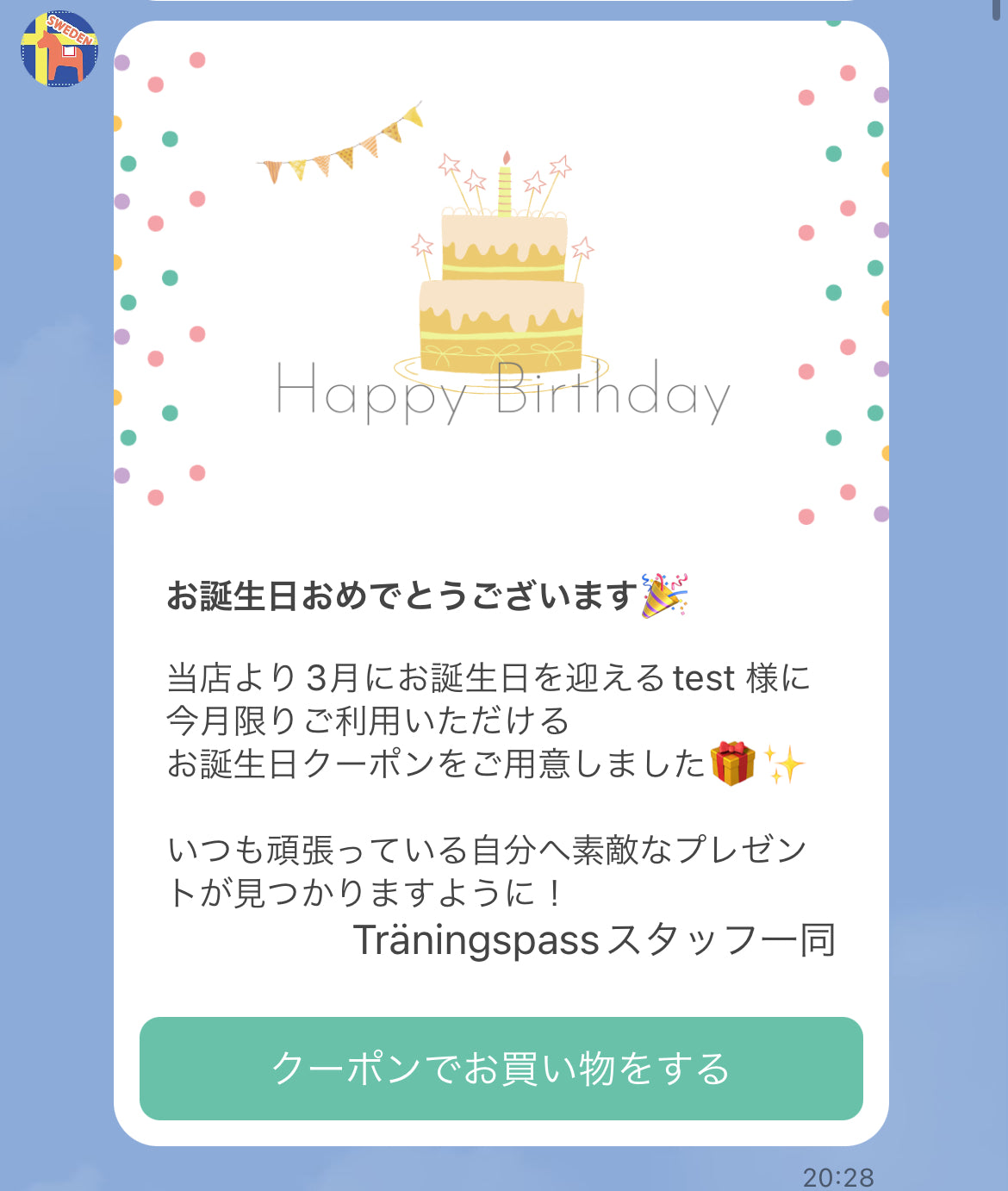The width and height of the screenshot is (1008, 1191).
Task: Tap the sparkles emoji ✨
Action: click(x=786, y=763)
